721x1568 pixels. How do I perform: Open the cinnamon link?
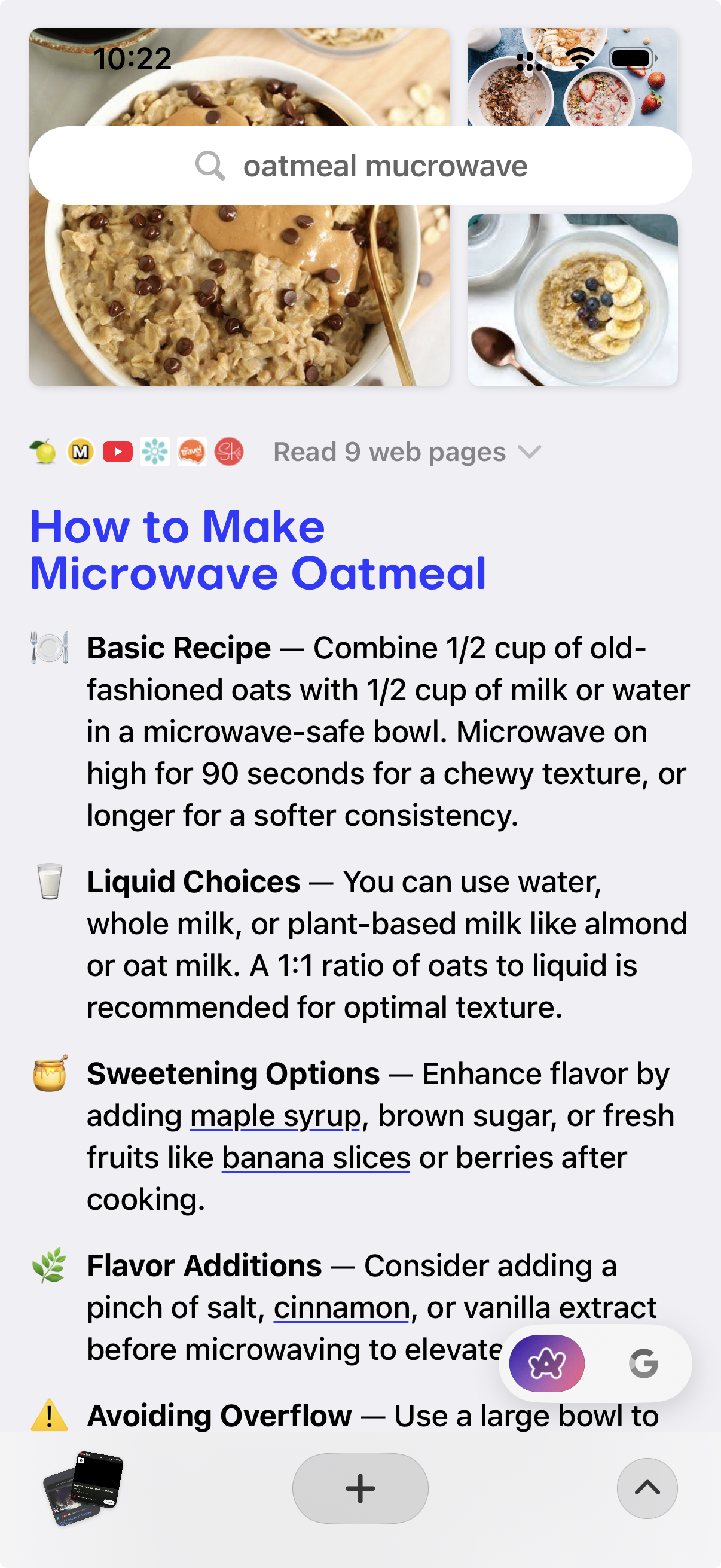click(341, 1308)
